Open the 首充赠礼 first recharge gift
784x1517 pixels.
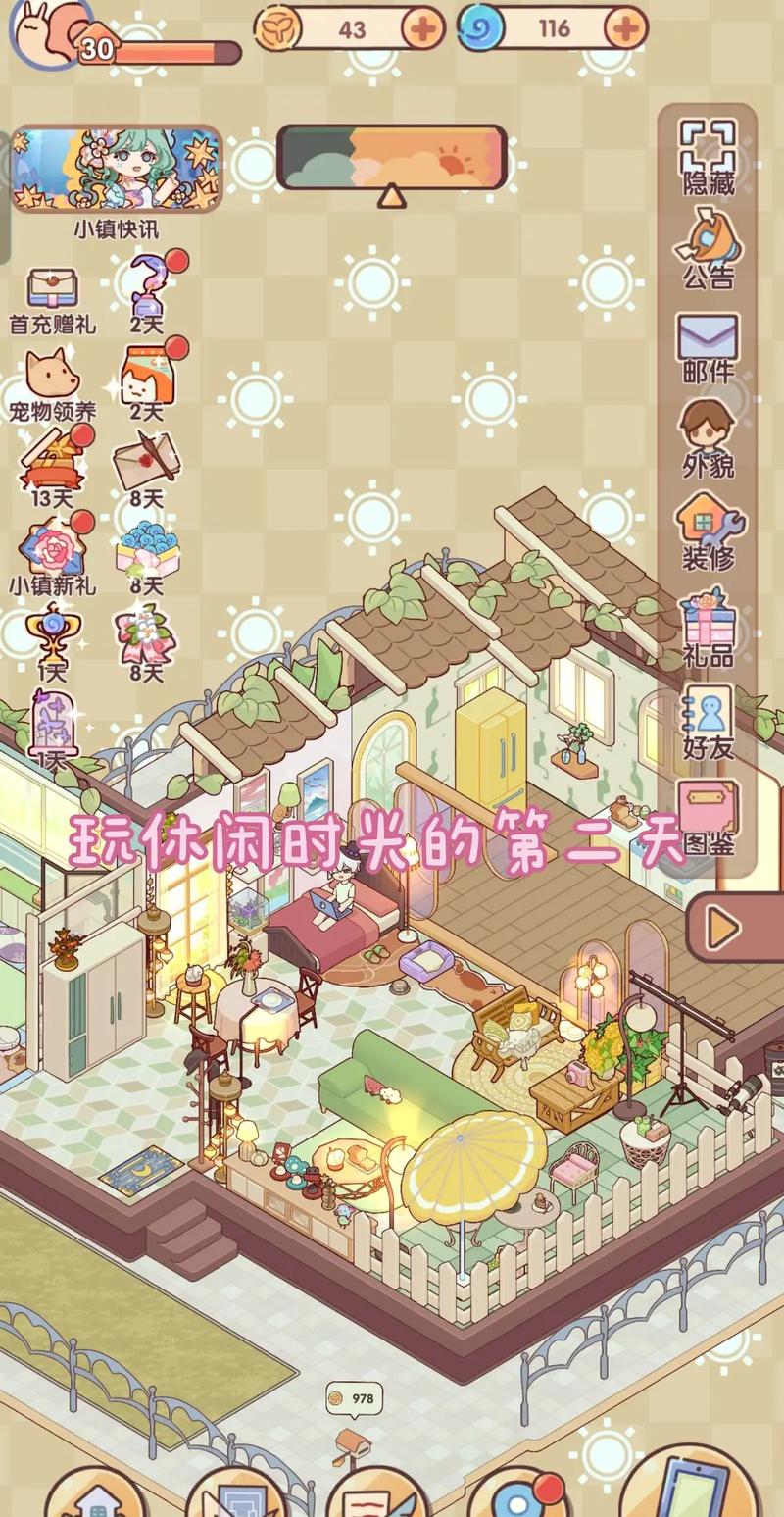click(x=52, y=299)
